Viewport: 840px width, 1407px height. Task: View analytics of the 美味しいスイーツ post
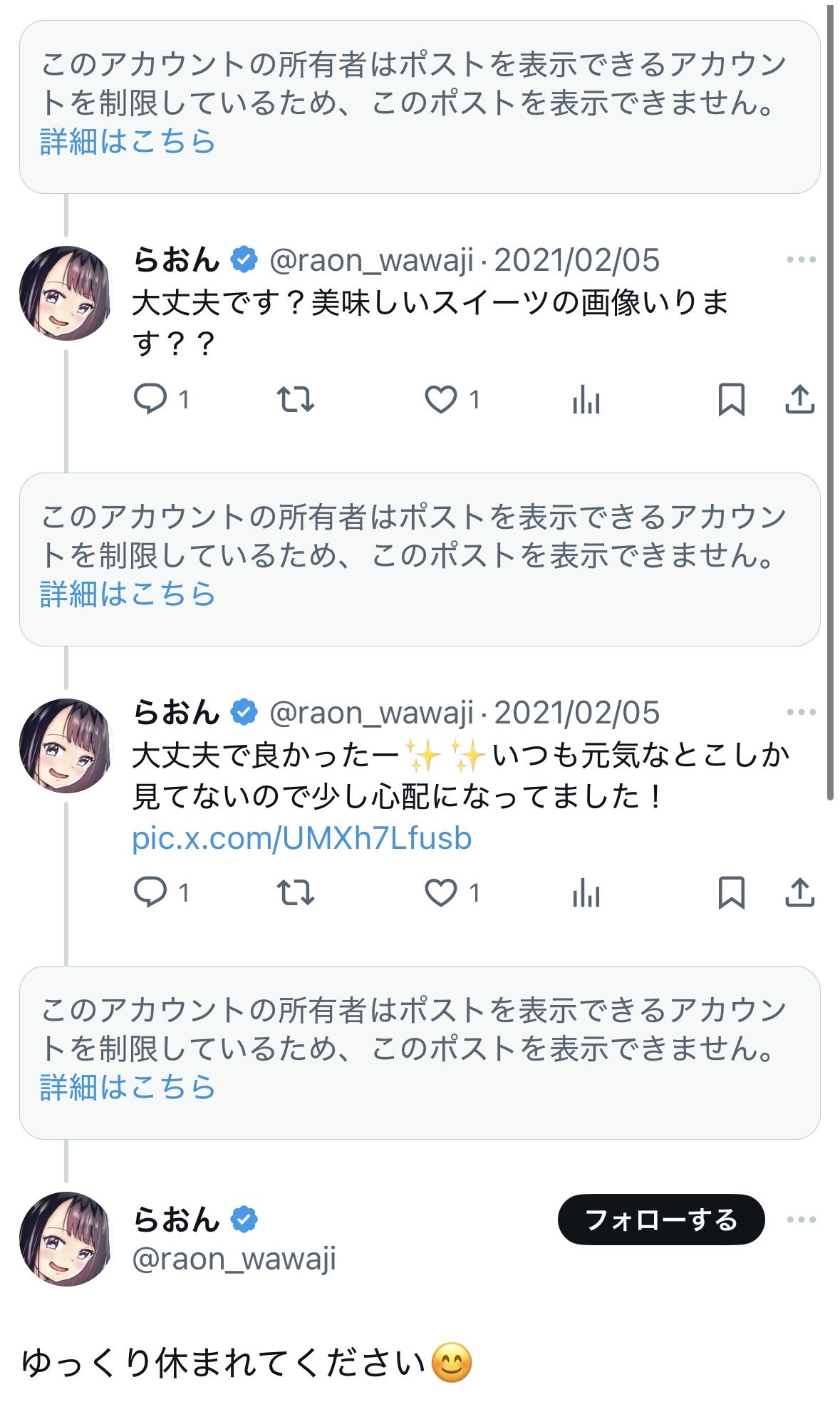(586, 399)
